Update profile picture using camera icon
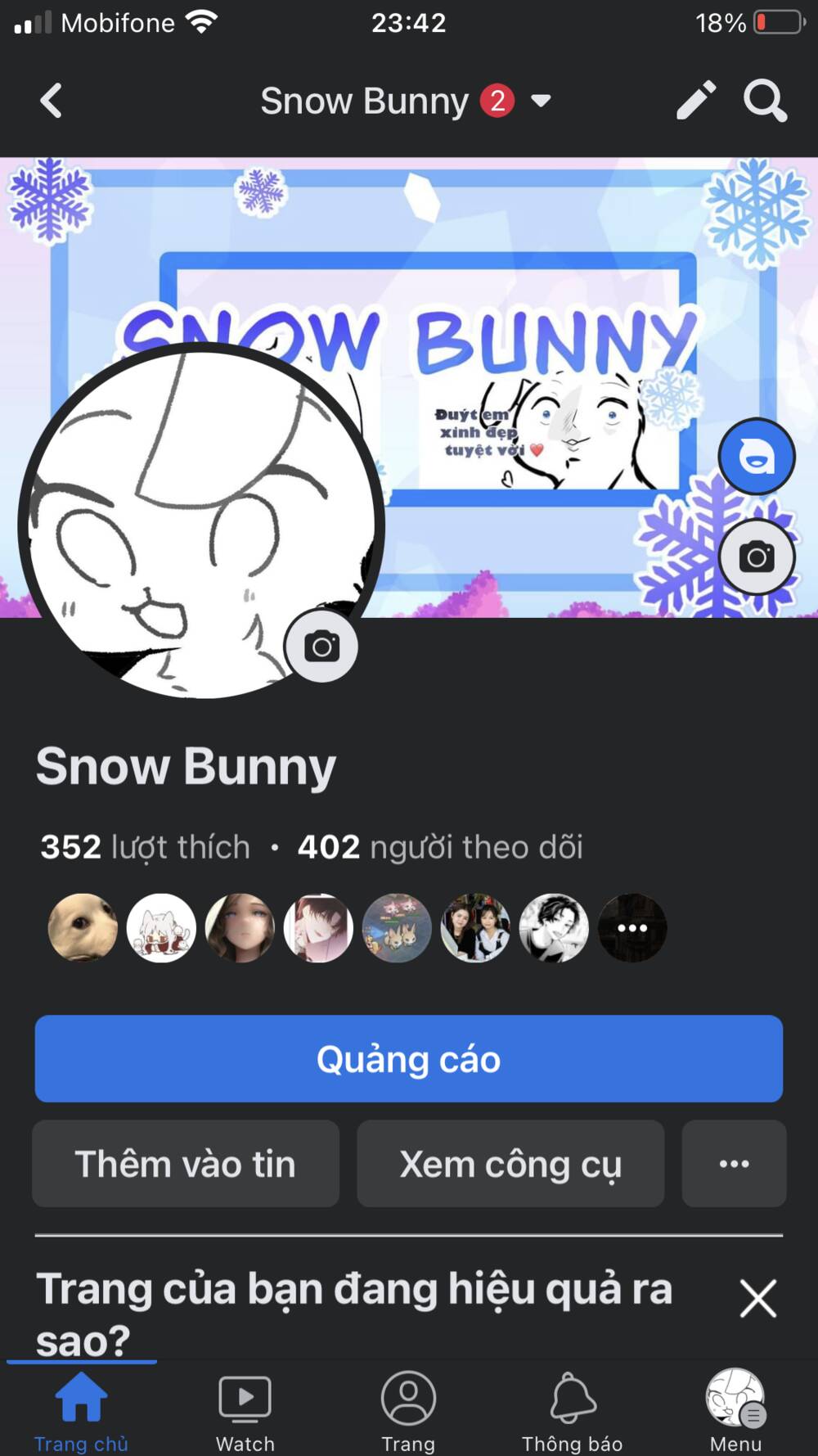Viewport: 818px width, 1456px height. (322, 646)
